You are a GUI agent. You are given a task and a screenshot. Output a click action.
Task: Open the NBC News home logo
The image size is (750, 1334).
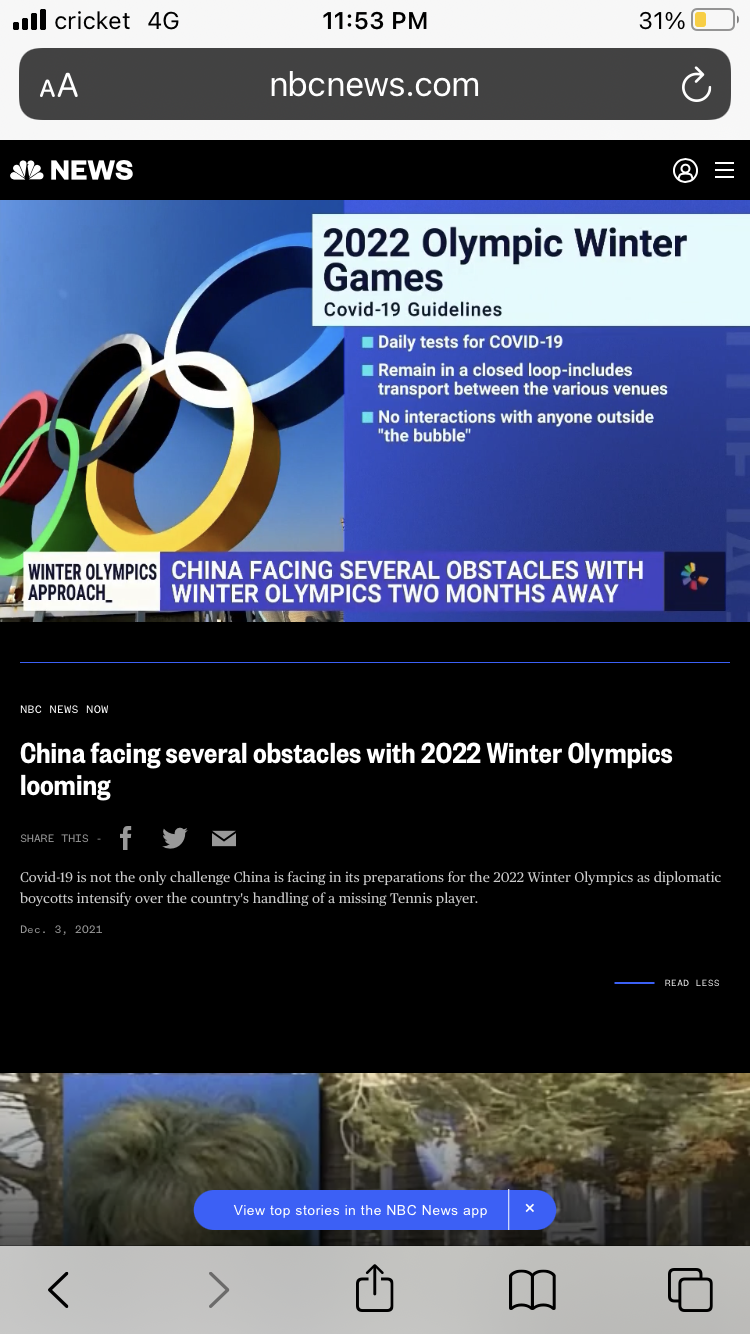(x=71, y=170)
